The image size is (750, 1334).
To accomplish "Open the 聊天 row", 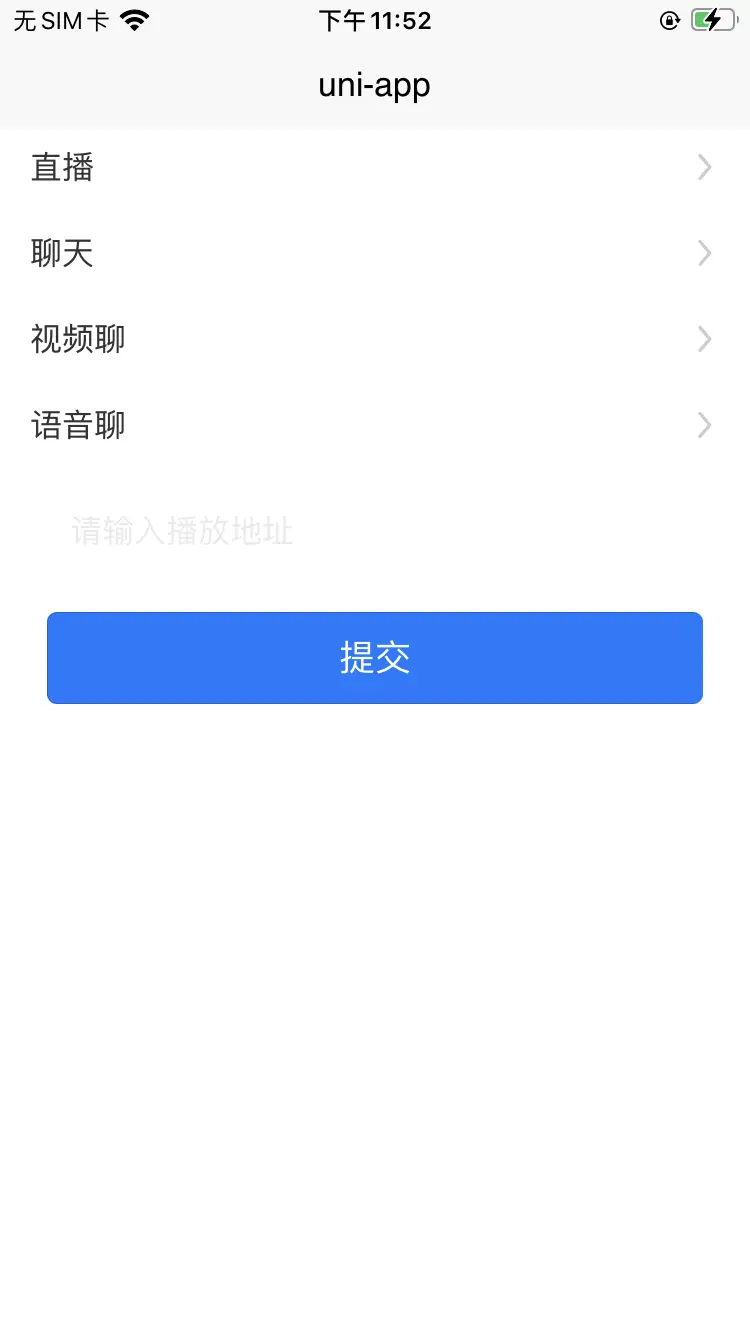I will tap(375, 253).
